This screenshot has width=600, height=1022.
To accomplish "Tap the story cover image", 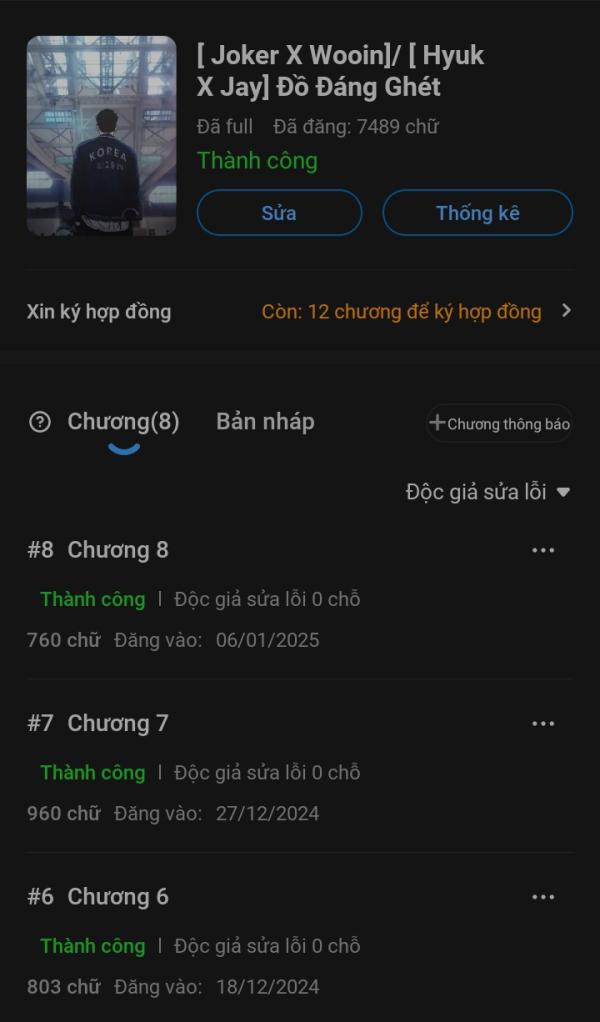I will pyautogui.click(x=101, y=136).
